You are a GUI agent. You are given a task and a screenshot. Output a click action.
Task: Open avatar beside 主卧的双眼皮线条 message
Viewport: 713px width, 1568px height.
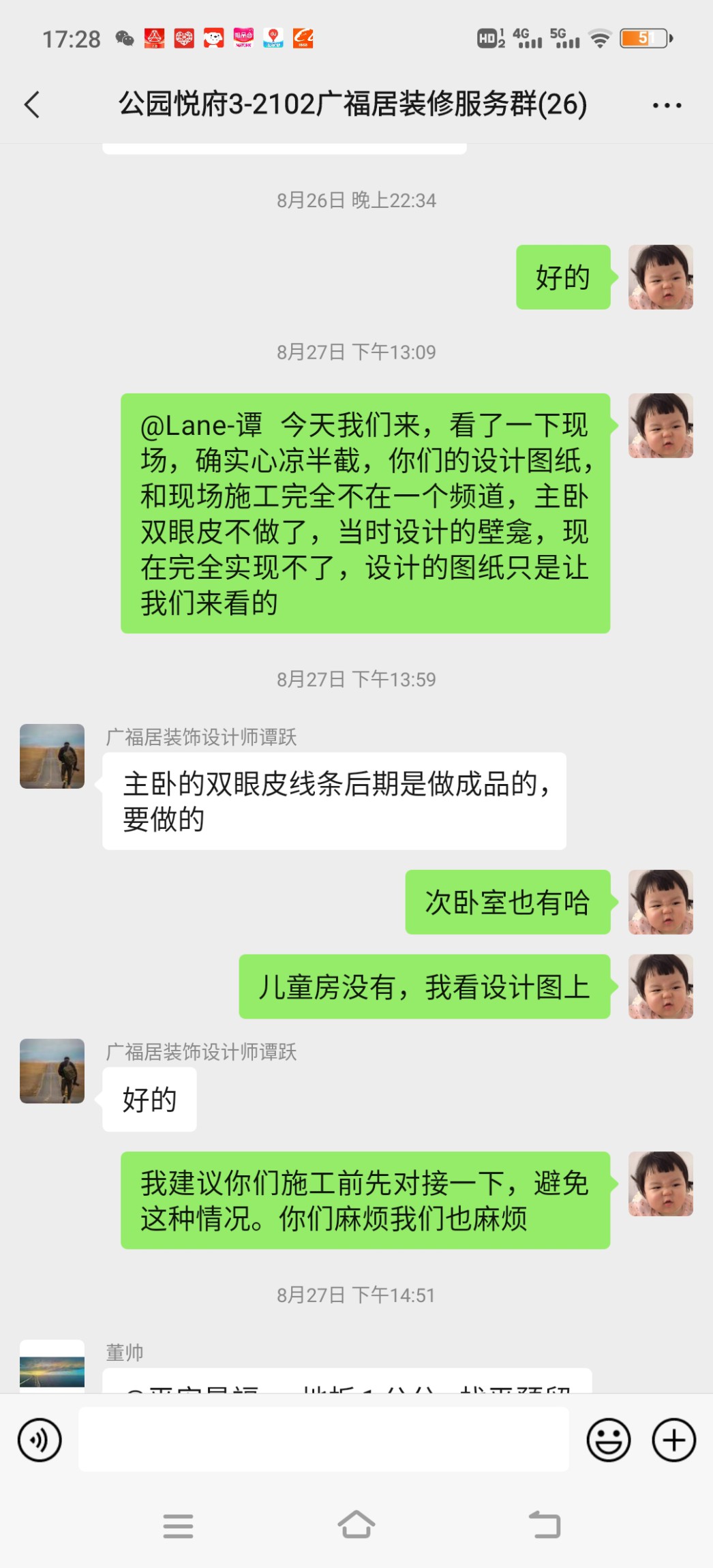click(x=52, y=756)
